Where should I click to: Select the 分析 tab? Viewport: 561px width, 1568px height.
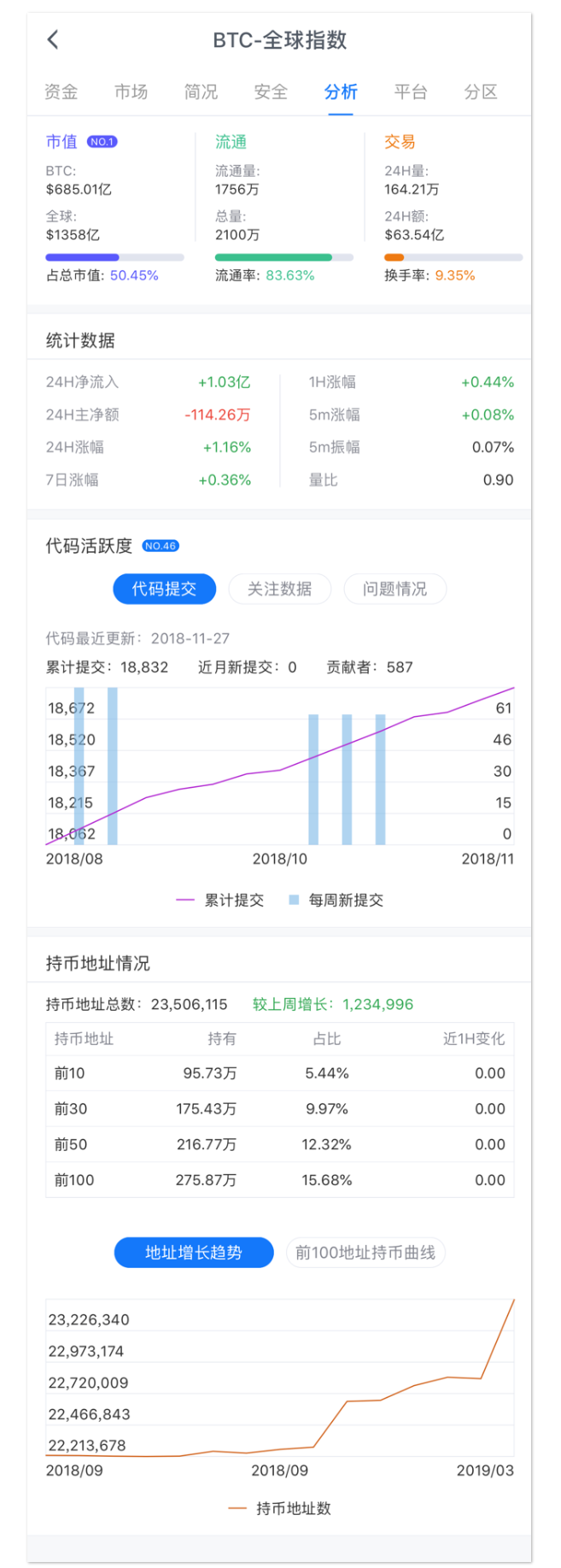(x=341, y=92)
